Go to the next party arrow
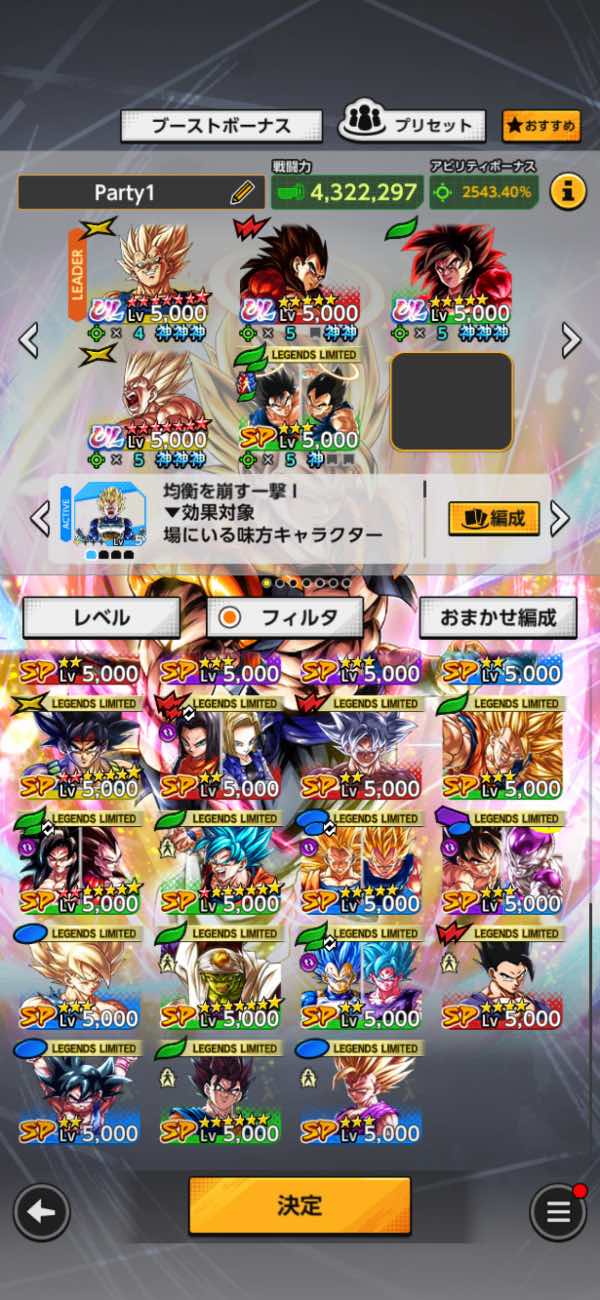The height and width of the screenshot is (1300, 600). 571,341
